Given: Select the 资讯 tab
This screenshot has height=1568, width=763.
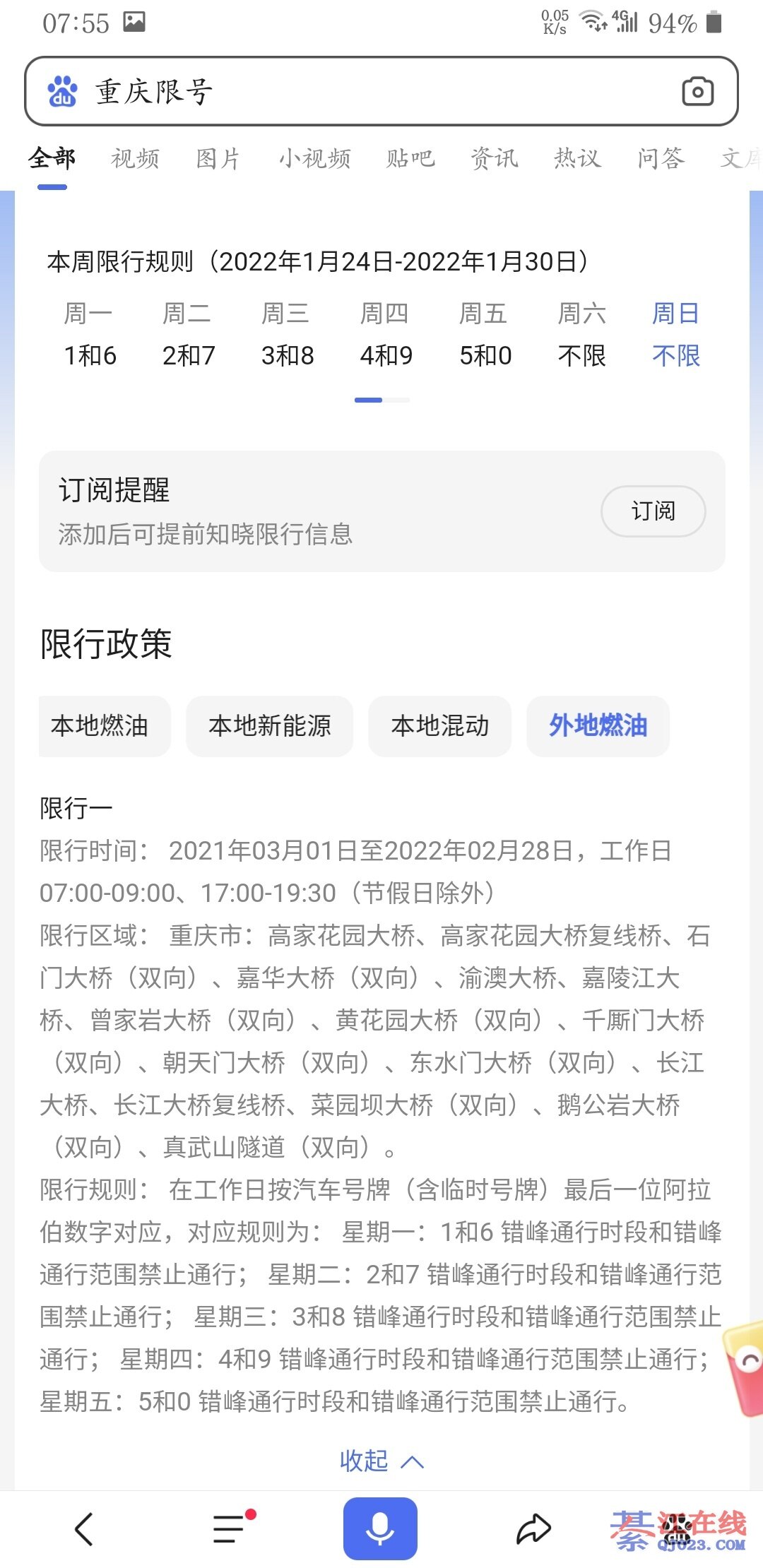Looking at the screenshot, I should pyautogui.click(x=494, y=158).
